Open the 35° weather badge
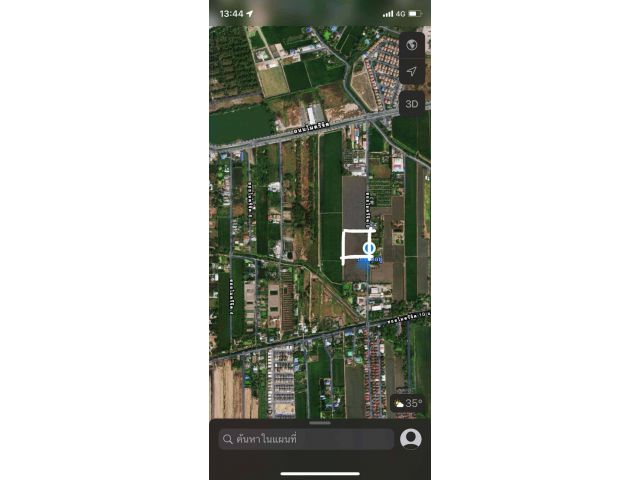 (x=408, y=403)
